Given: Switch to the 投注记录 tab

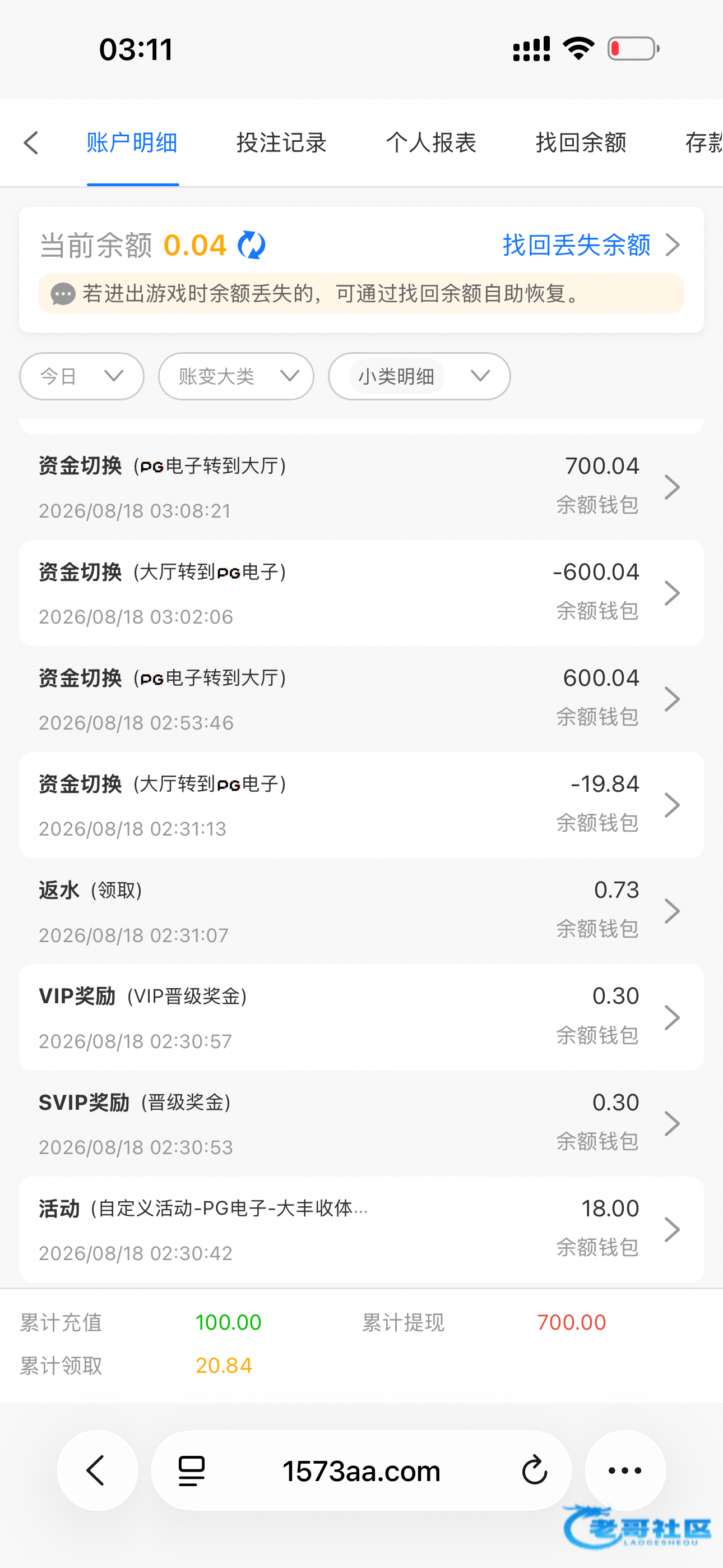Looking at the screenshot, I should (281, 143).
